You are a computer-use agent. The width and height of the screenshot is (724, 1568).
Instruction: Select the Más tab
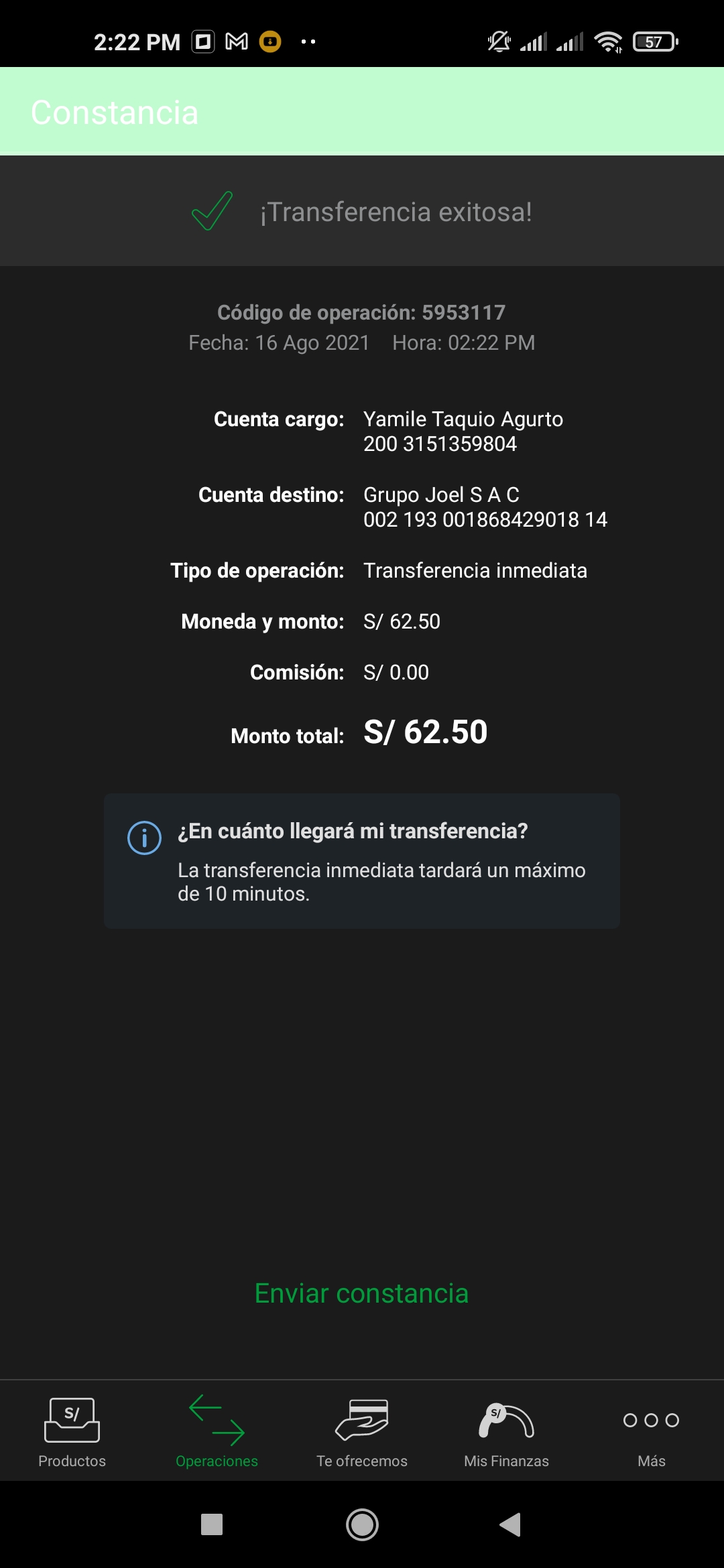point(651,1431)
